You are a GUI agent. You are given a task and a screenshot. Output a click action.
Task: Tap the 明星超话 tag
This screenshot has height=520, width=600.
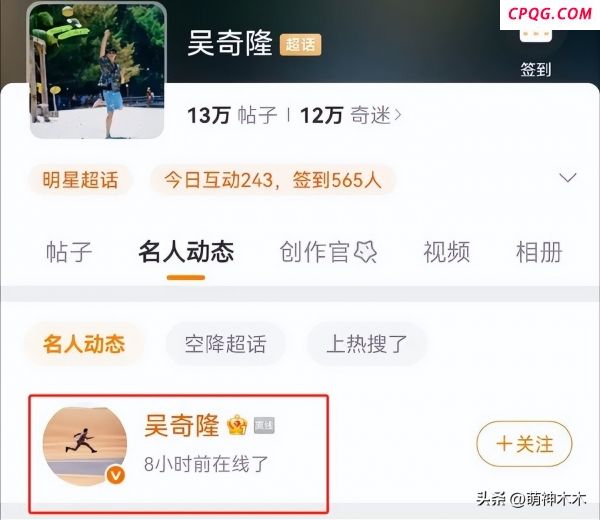[80, 180]
